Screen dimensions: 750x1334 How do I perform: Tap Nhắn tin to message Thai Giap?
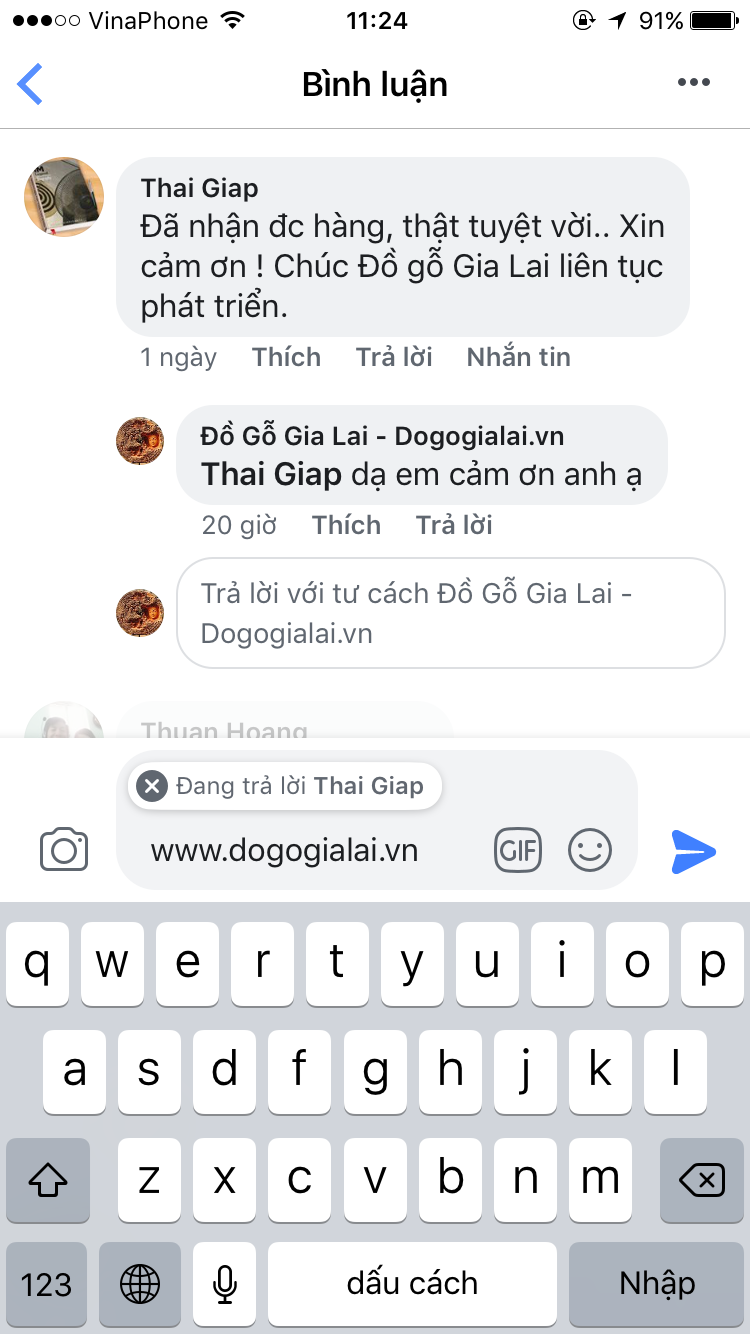point(518,357)
